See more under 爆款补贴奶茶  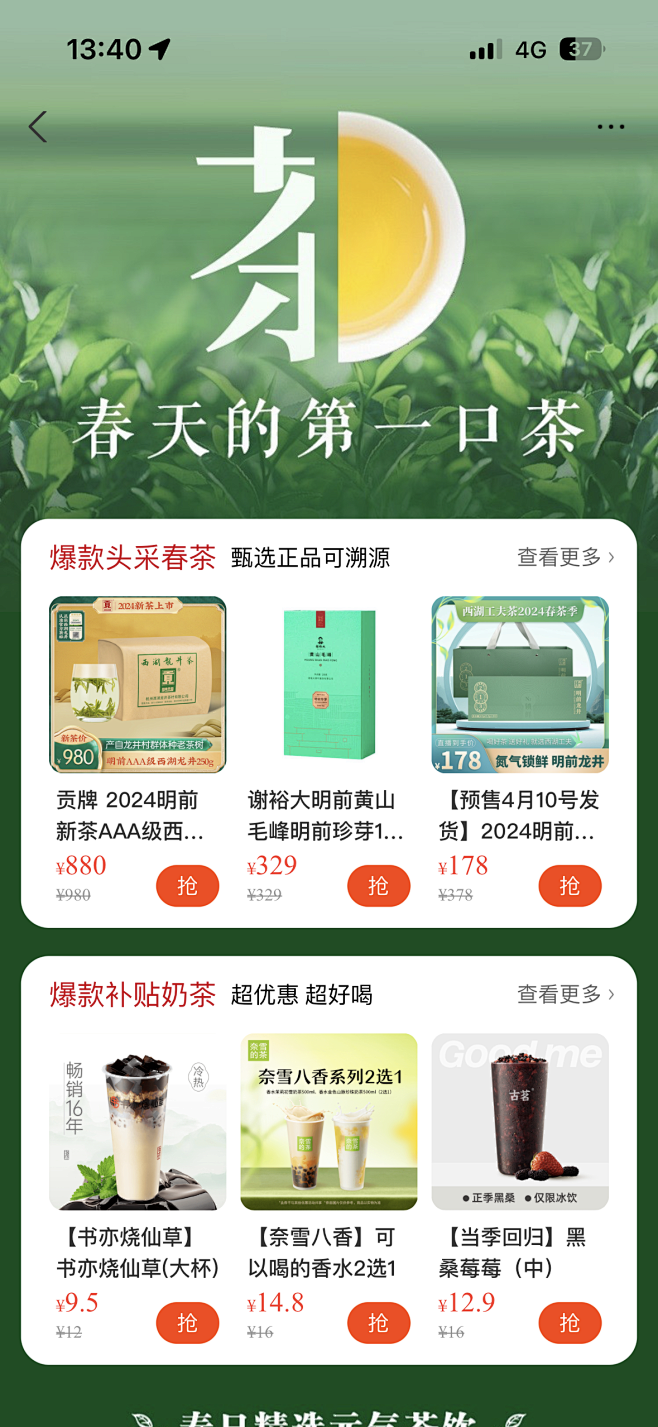[565, 994]
